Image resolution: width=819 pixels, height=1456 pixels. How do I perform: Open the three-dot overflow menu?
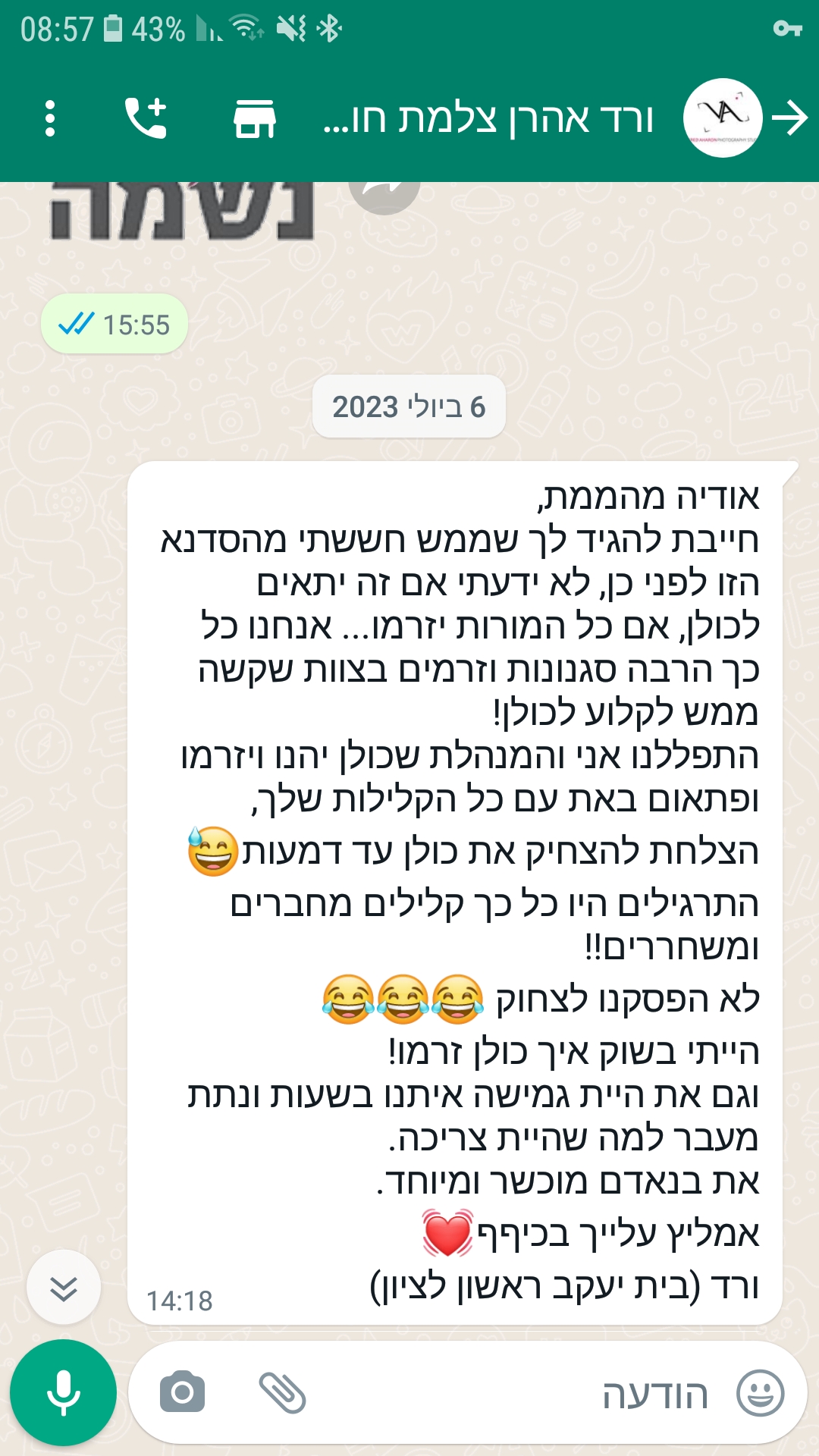tap(50, 118)
